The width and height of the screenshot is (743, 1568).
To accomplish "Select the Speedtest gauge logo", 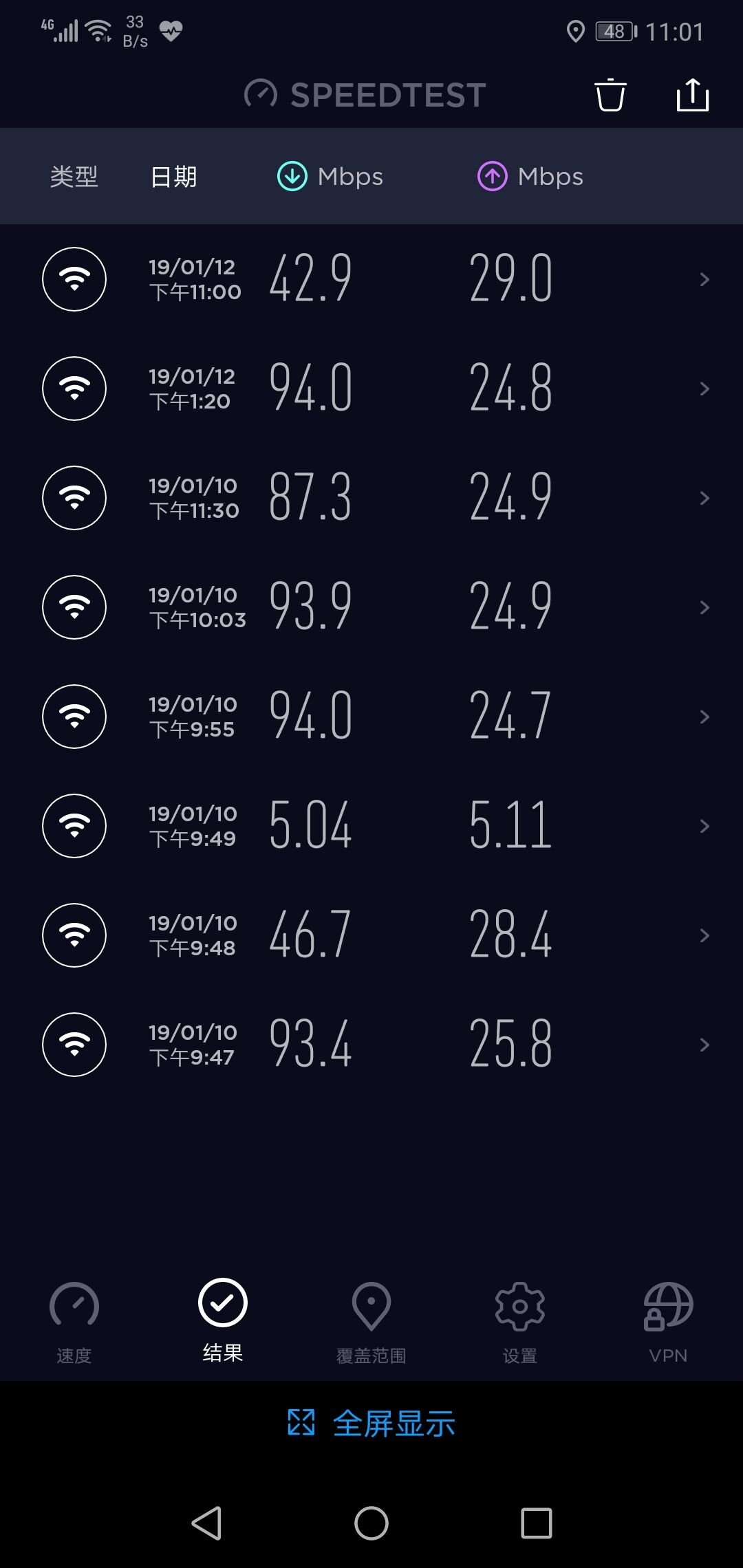I will (261, 94).
